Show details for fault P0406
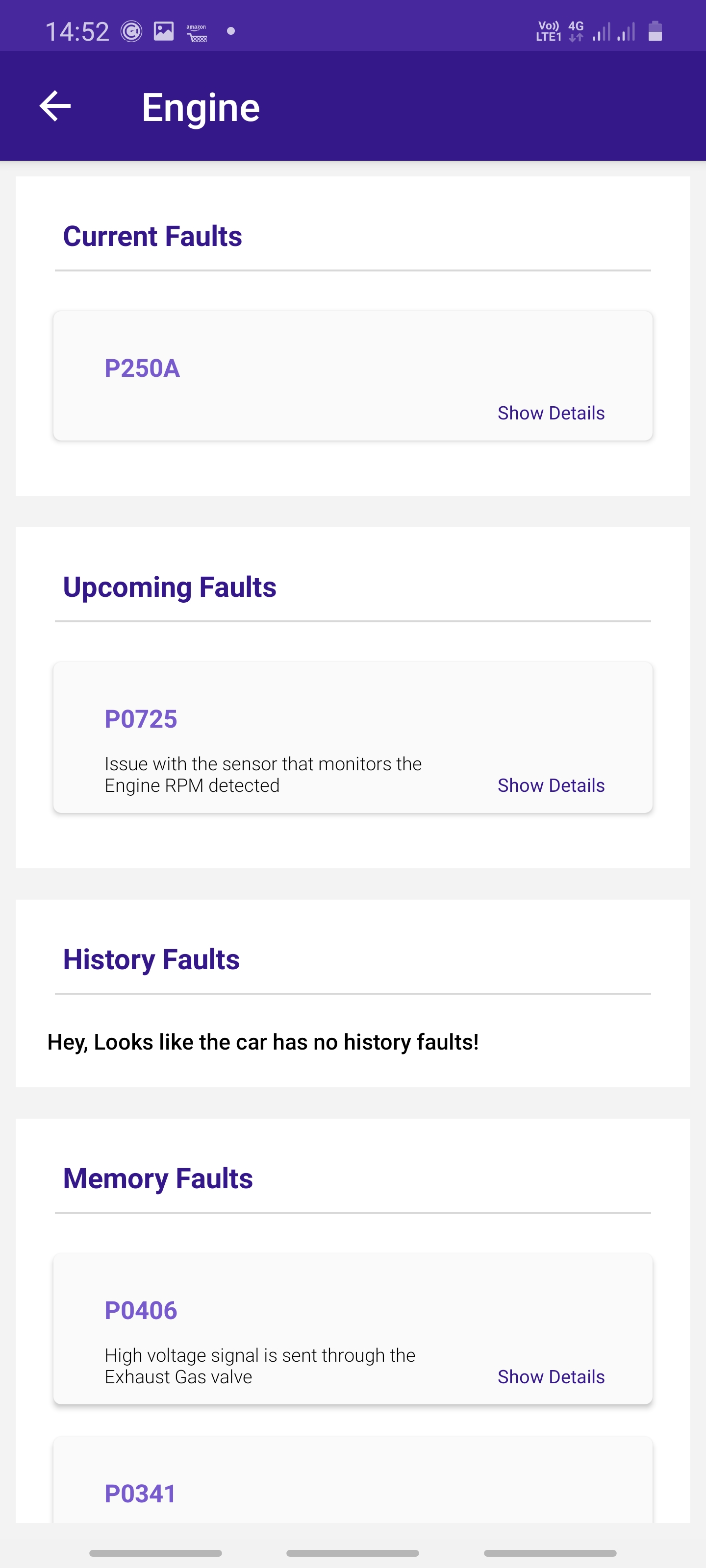Image resolution: width=706 pixels, height=1568 pixels. point(551,1377)
